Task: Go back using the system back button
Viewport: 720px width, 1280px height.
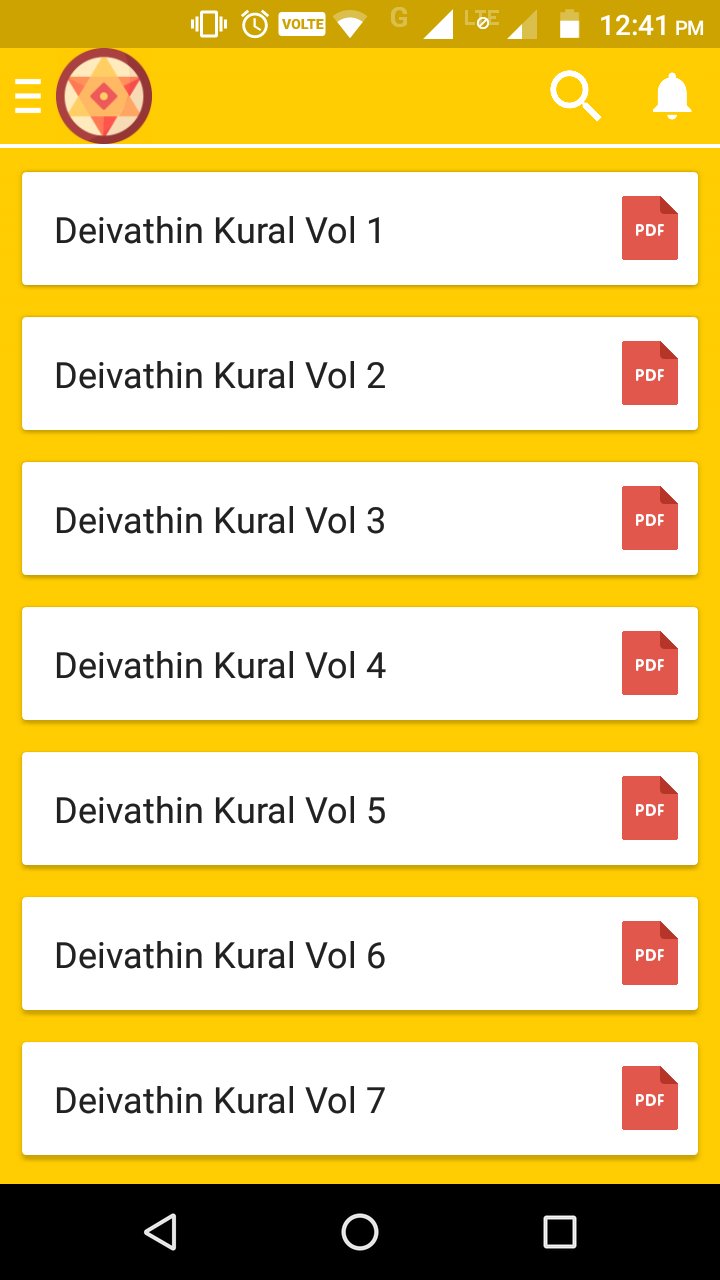Action: coord(160,1232)
